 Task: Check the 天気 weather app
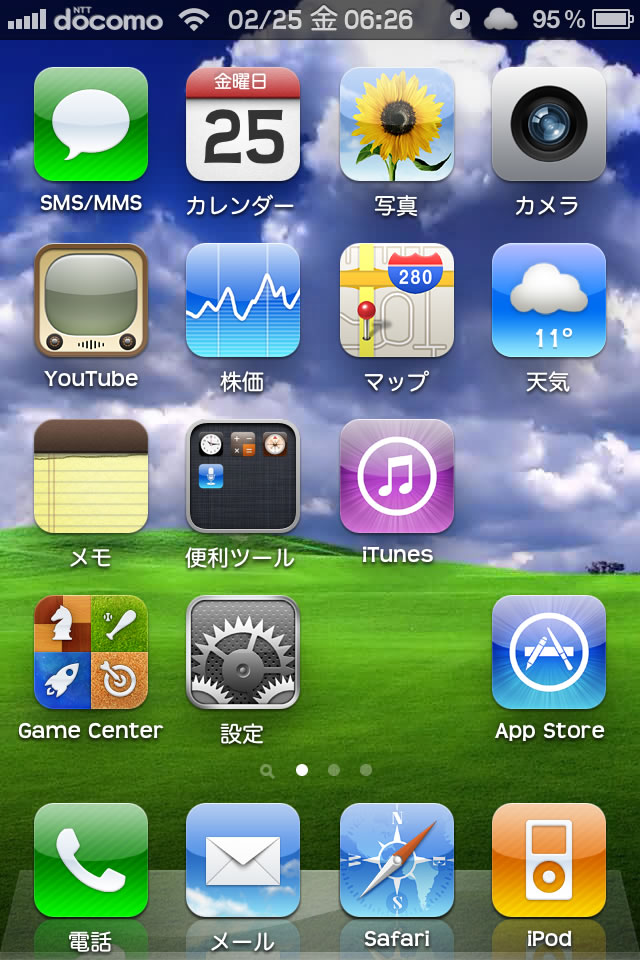tap(548, 300)
